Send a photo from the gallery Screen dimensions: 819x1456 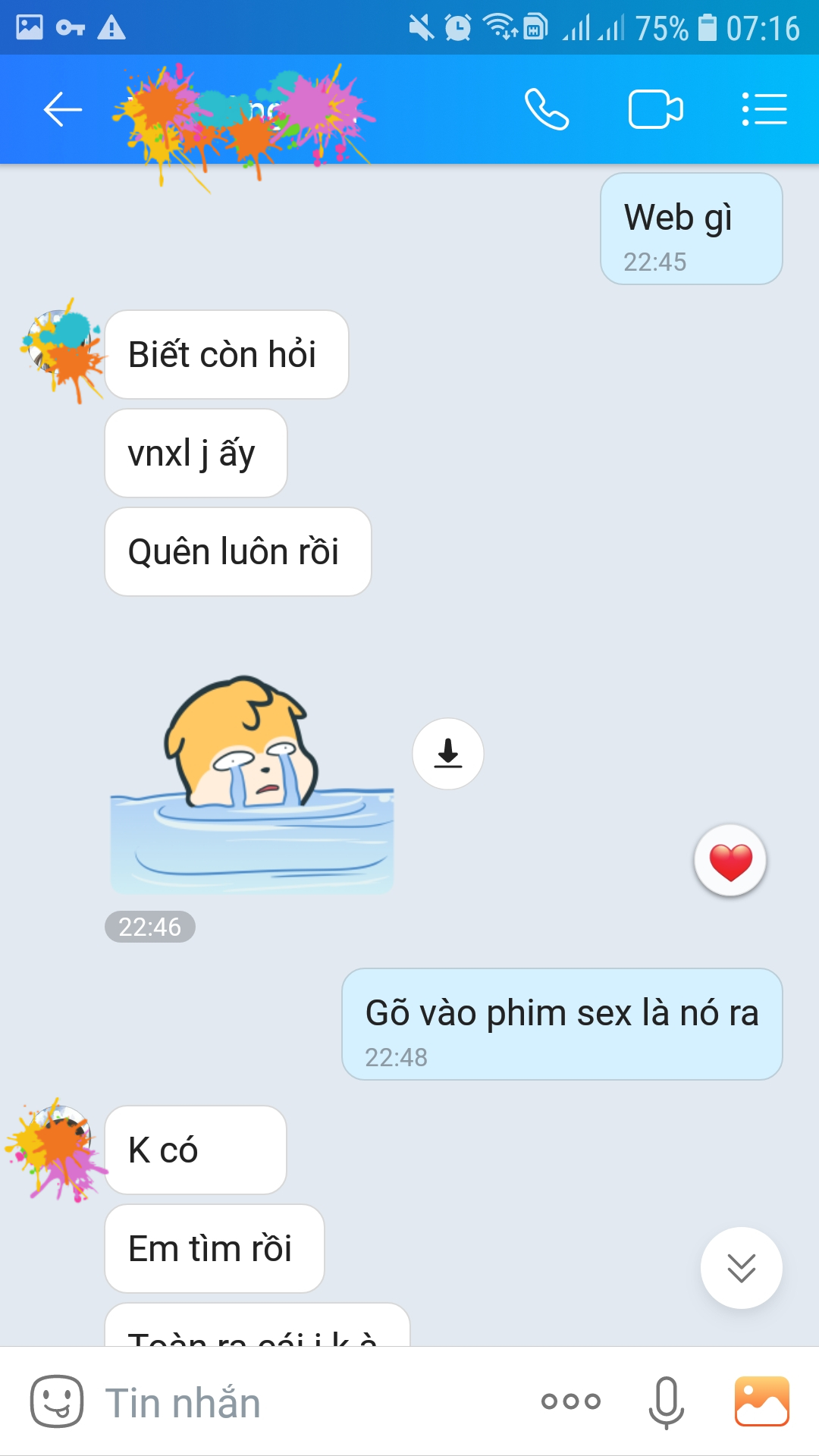762,1401
